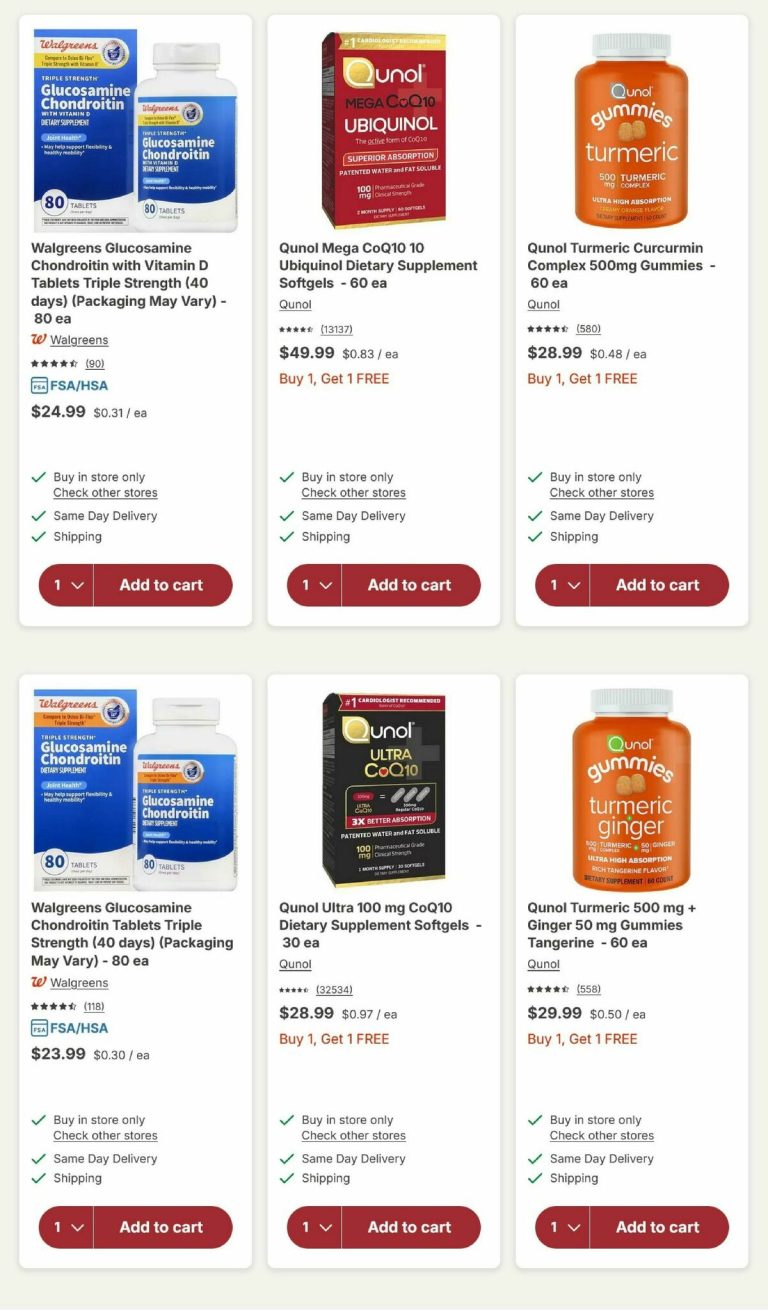The width and height of the screenshot is (768, 1311).
Task: Open Walgreens brand link under Vitamin D tablets
Action: [x=79, y=340]
